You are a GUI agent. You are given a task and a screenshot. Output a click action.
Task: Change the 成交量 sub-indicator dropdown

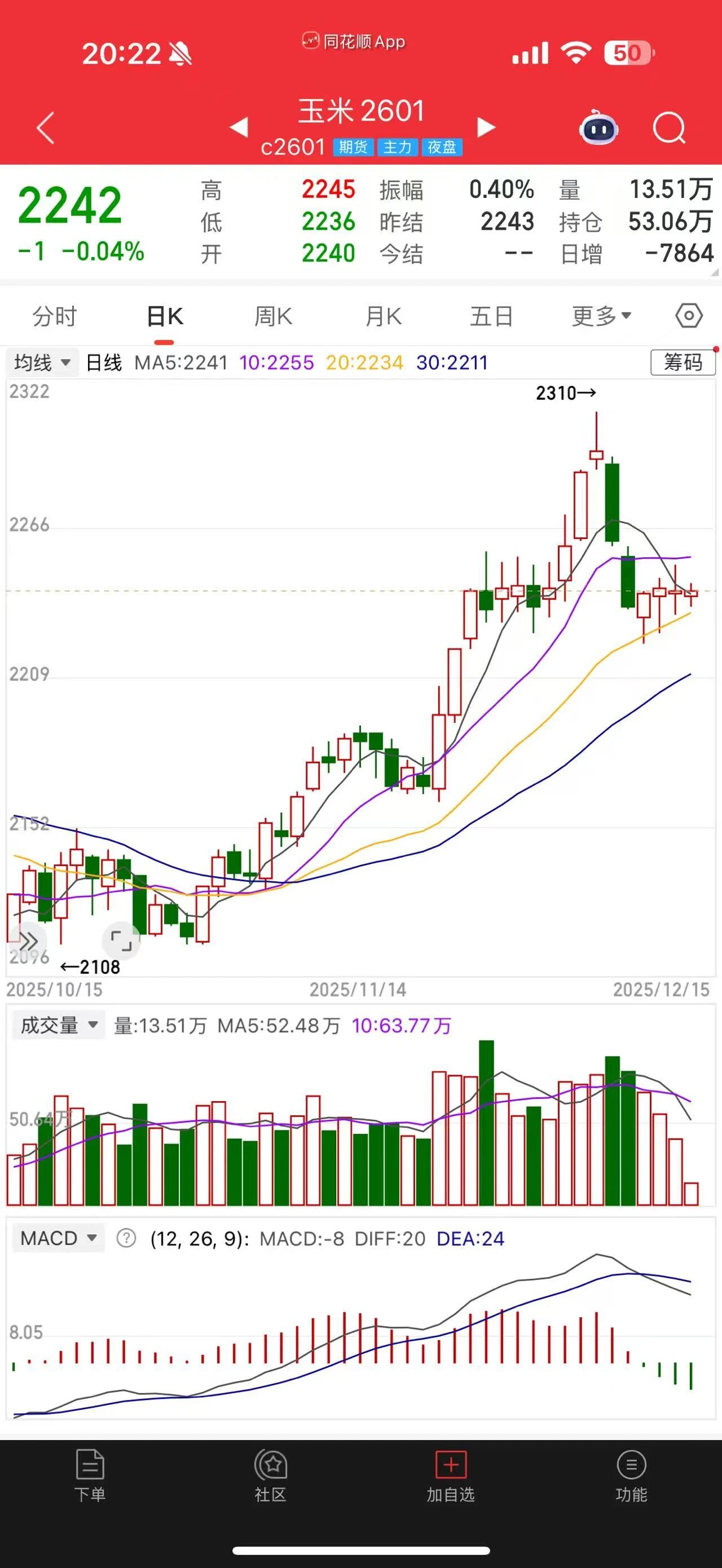coord(59,1026)
